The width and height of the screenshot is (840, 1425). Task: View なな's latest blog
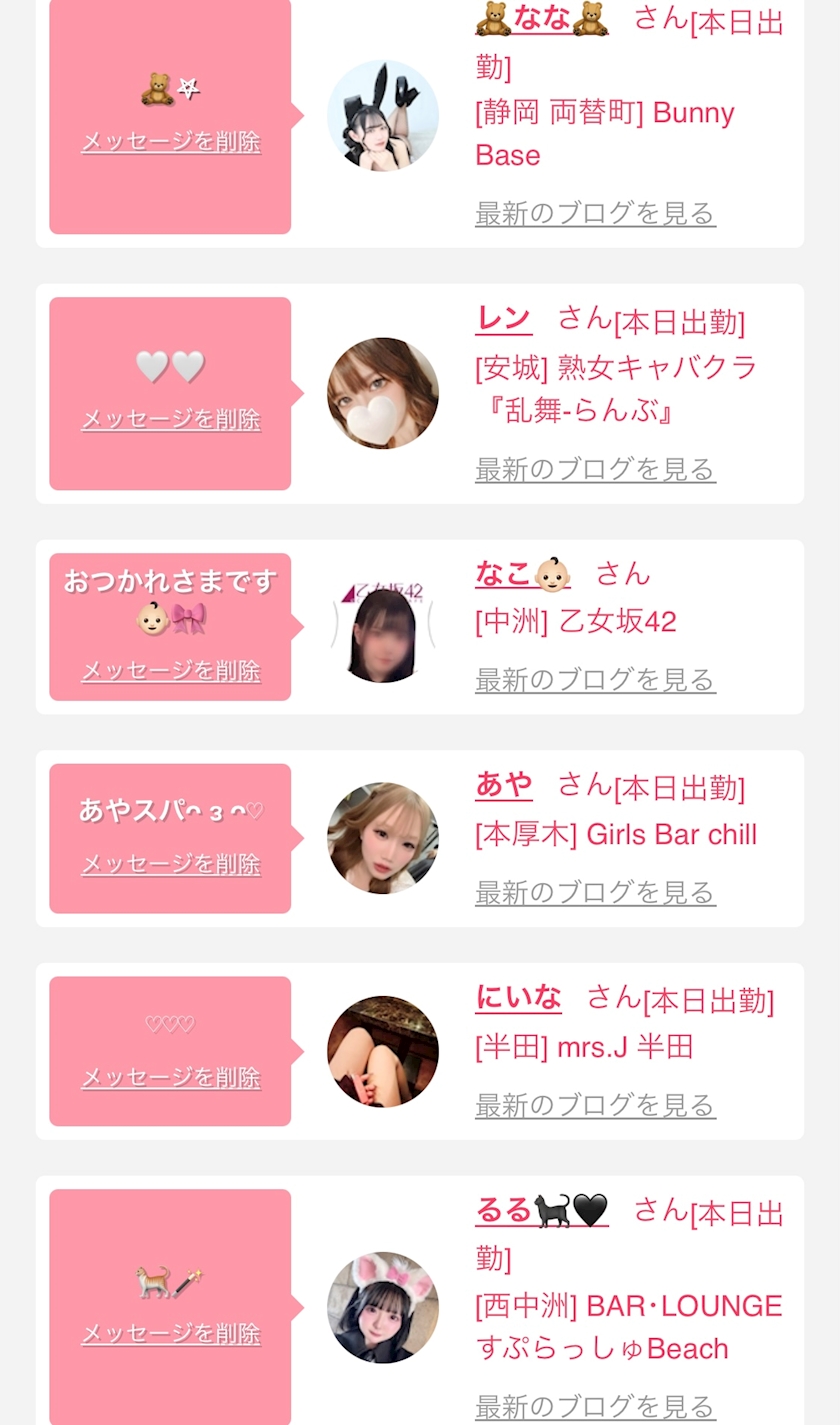pyautogui.click(x=595, y=213)
